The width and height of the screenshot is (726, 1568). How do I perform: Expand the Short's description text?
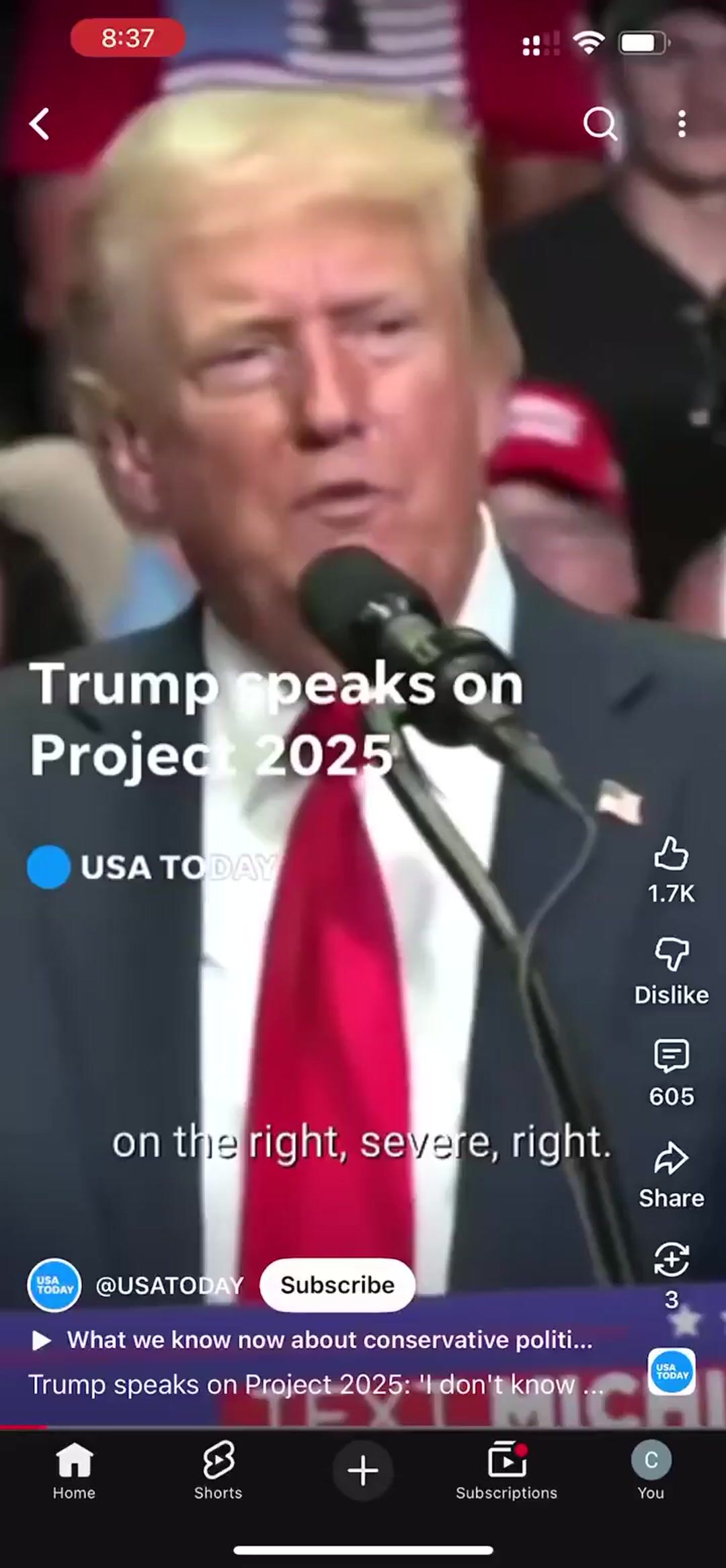tap(316, 1385)
